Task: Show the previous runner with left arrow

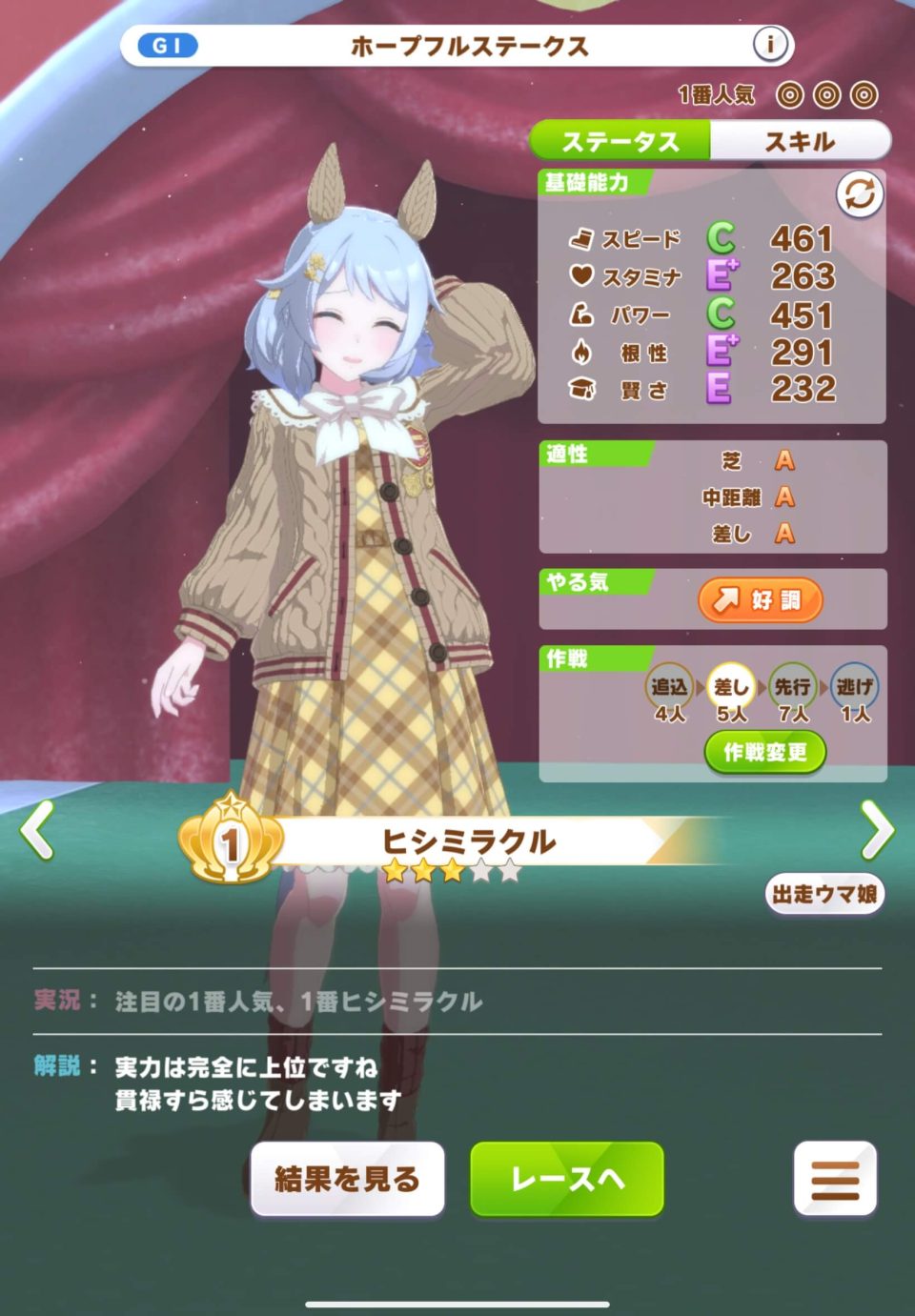Action: click(x=38, y=830)
